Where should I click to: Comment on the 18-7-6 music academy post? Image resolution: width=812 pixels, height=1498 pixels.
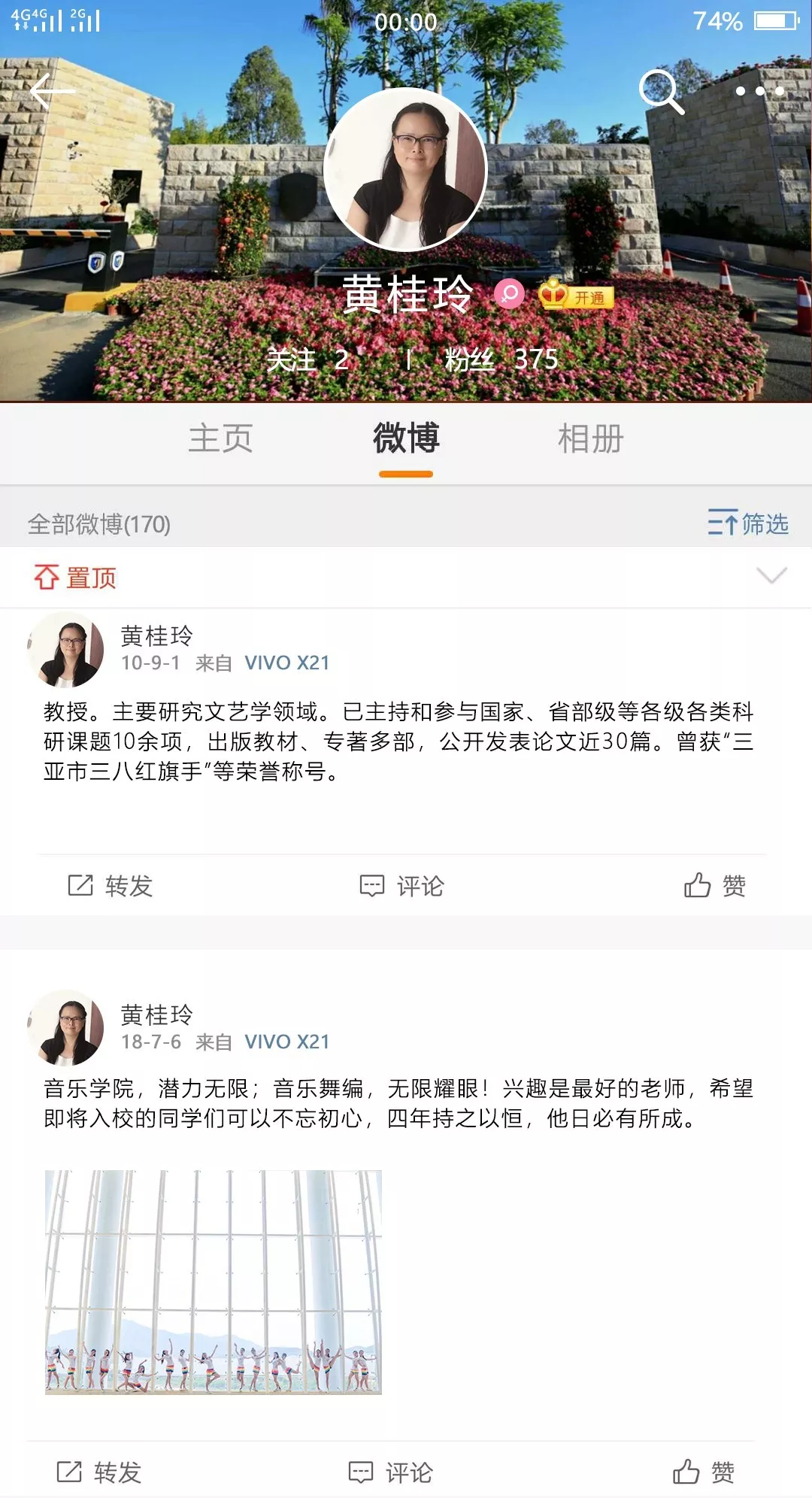pyautogui.click(x=391, y=1472)
